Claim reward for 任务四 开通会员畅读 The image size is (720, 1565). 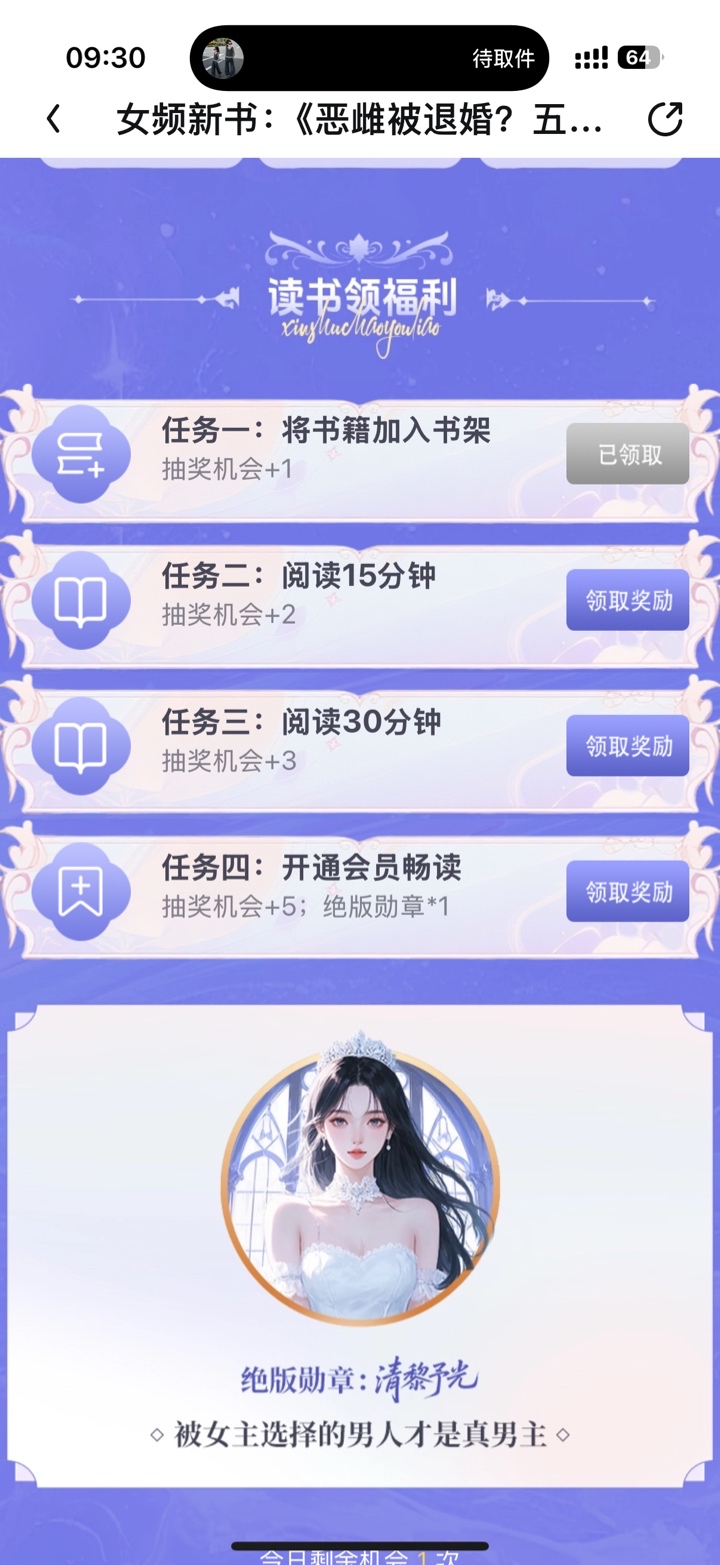click(x=627, y=891)
